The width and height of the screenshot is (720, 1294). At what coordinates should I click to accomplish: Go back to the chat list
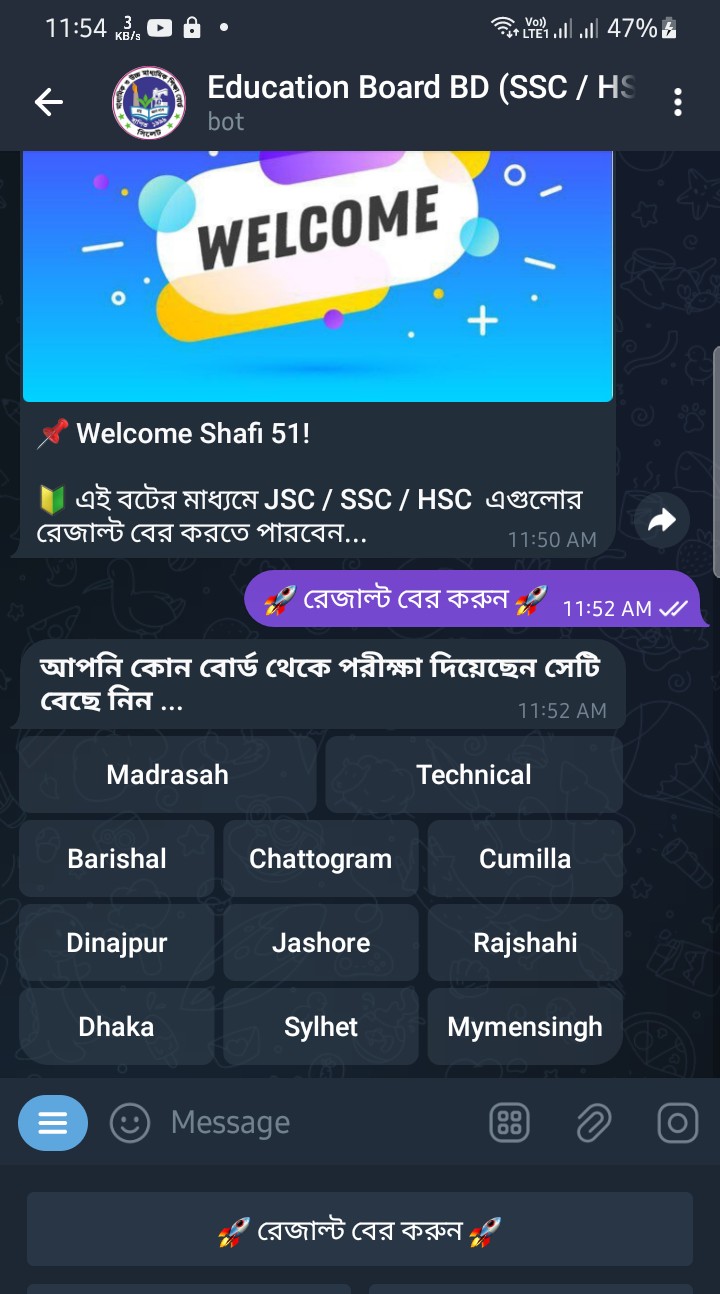48,102
